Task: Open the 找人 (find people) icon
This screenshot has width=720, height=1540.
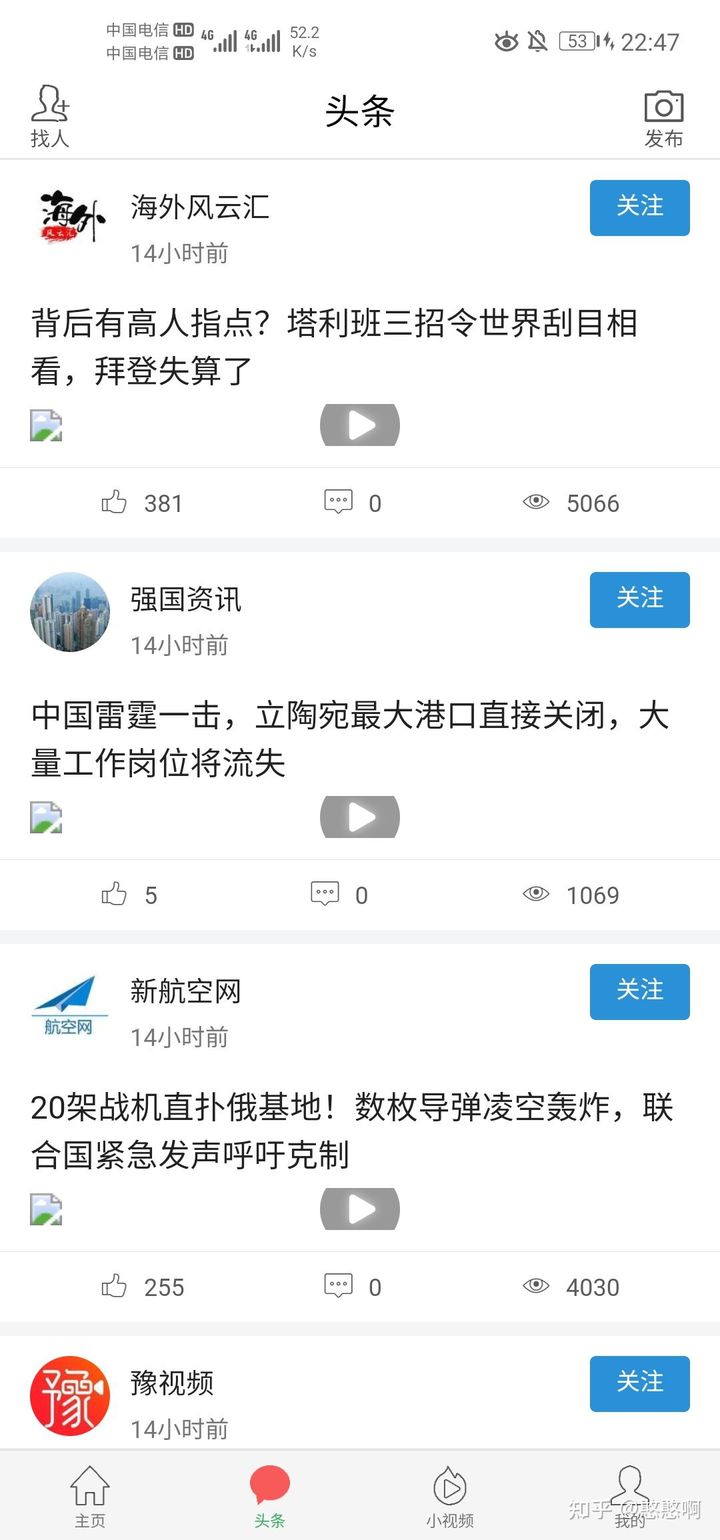Action: click(49, 112)
